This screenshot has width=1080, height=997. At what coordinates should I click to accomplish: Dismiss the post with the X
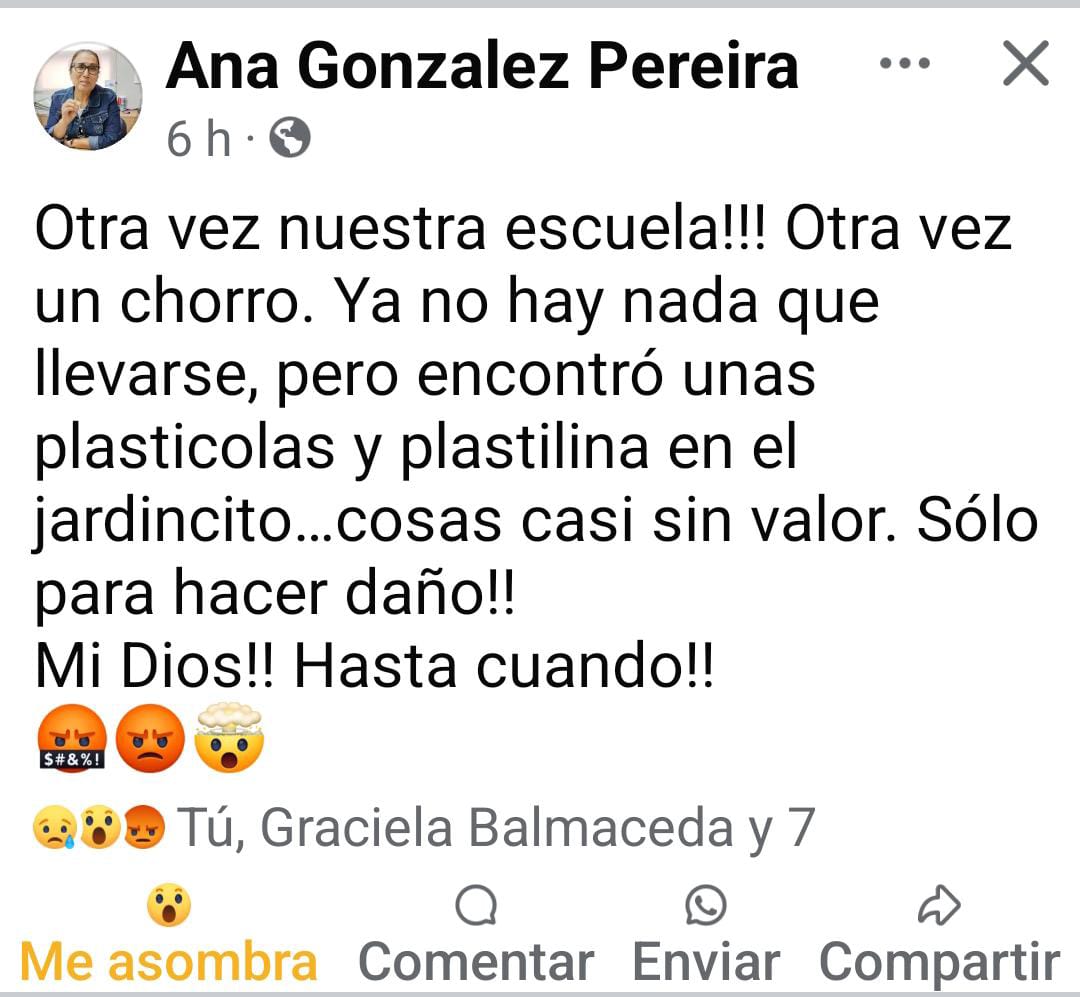[1025, 66]
